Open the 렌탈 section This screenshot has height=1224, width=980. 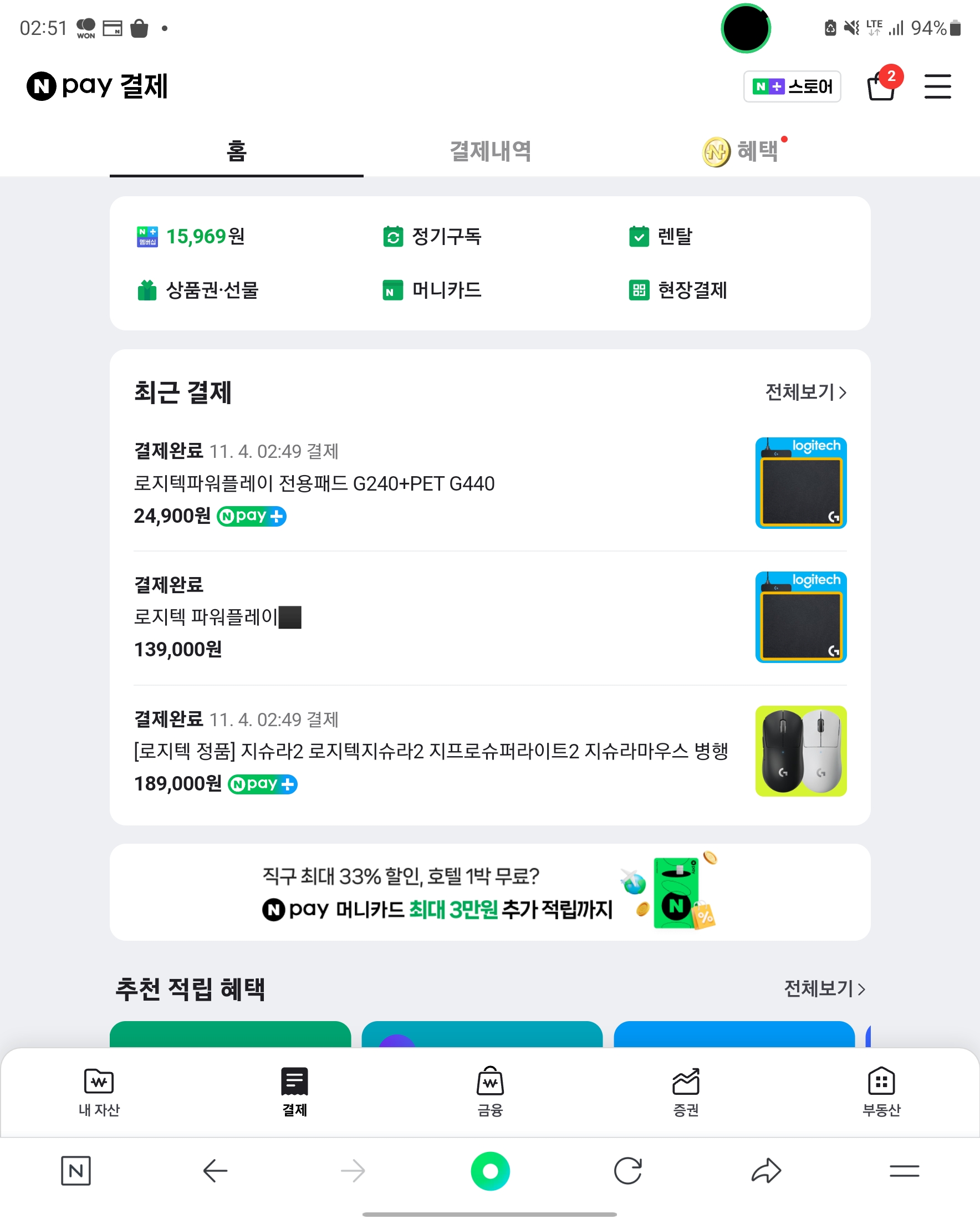[660, 237]
